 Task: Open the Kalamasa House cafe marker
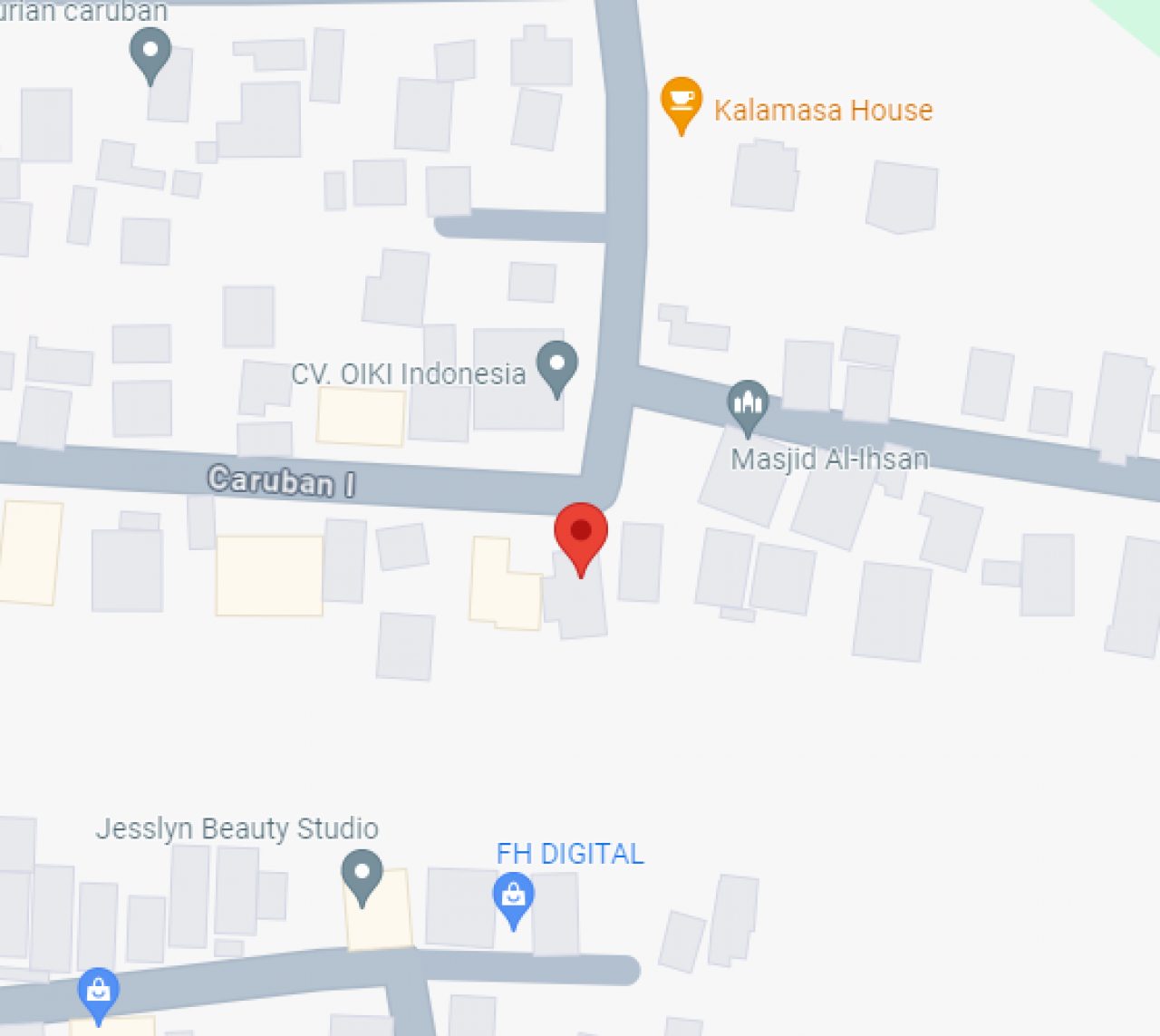(681, 101)
